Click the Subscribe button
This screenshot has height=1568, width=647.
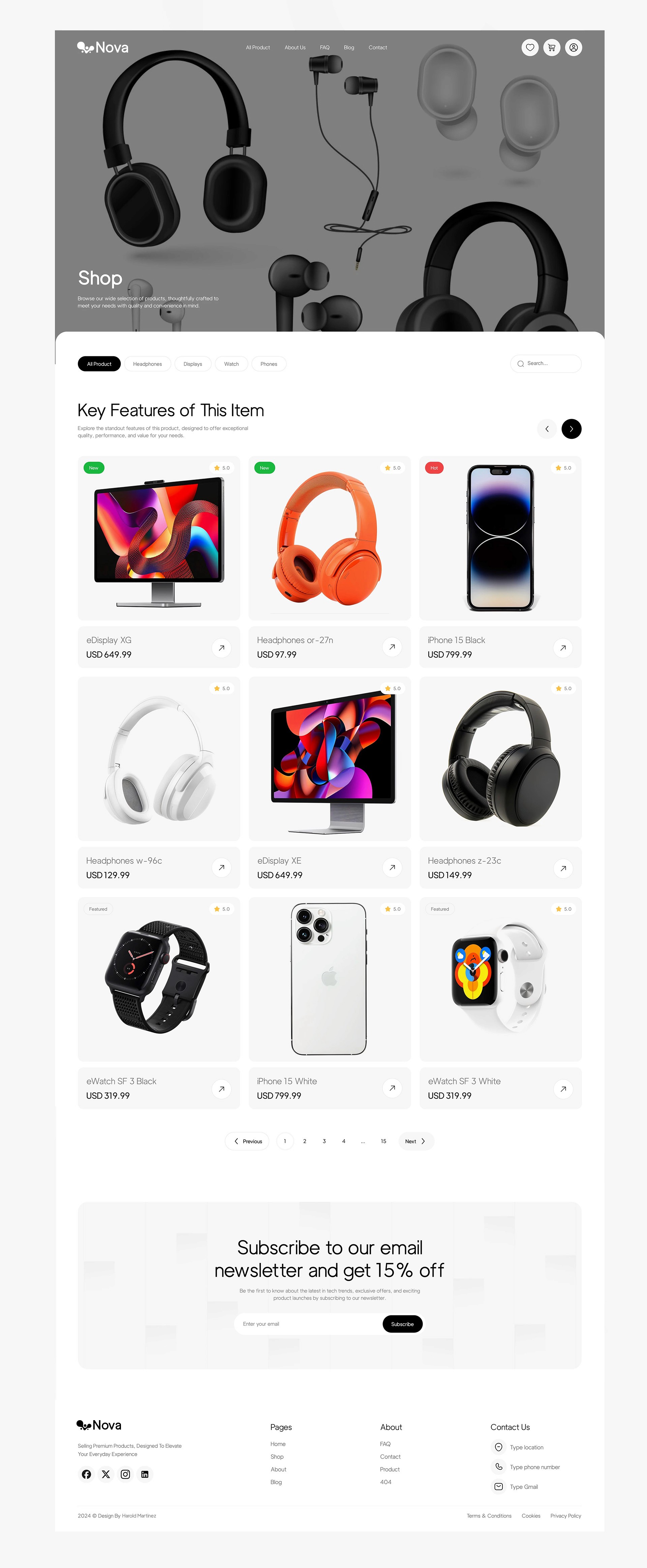click(x=402, y=1324)
